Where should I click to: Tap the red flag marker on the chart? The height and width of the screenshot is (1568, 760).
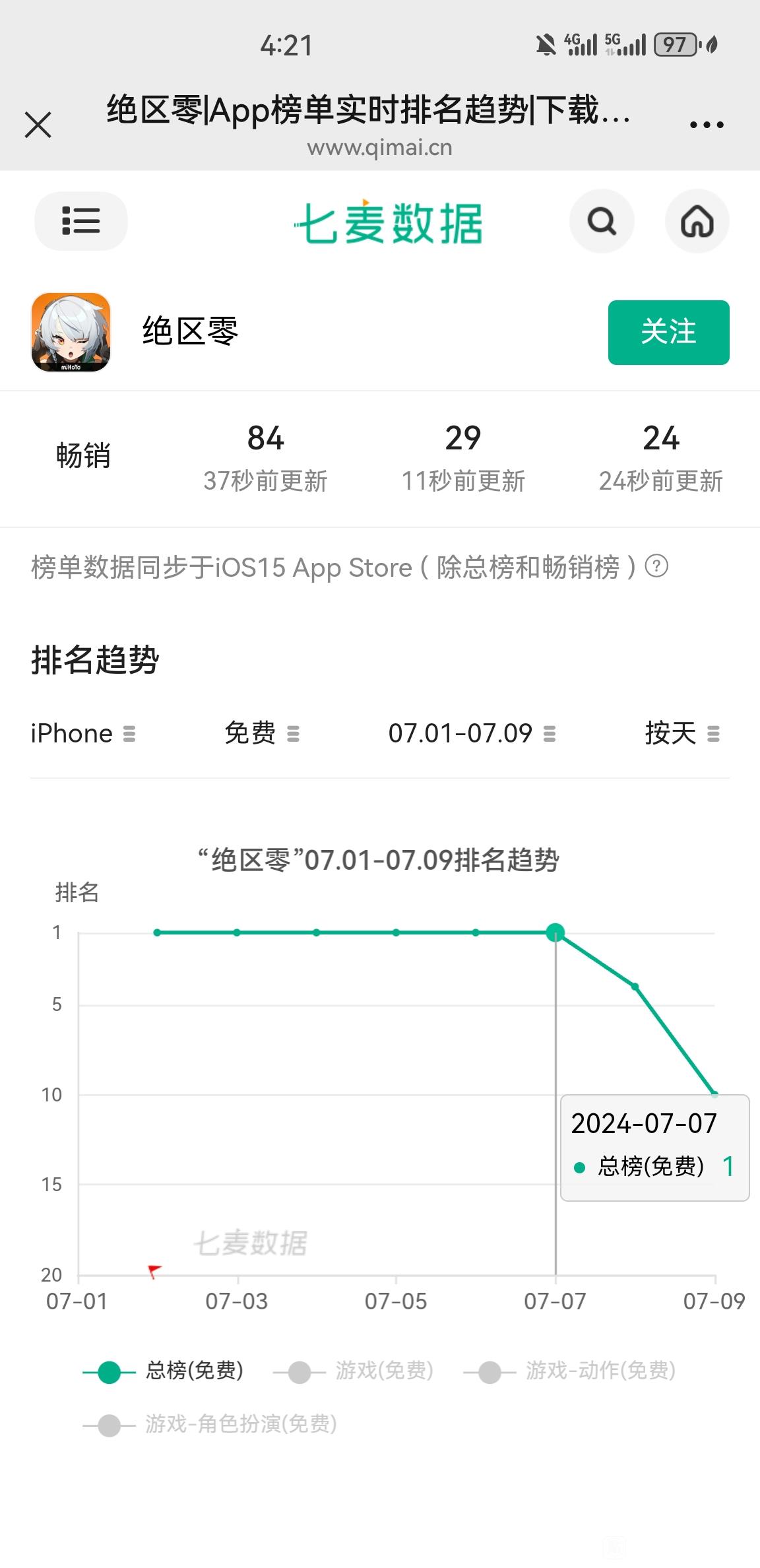(154, 1270)
